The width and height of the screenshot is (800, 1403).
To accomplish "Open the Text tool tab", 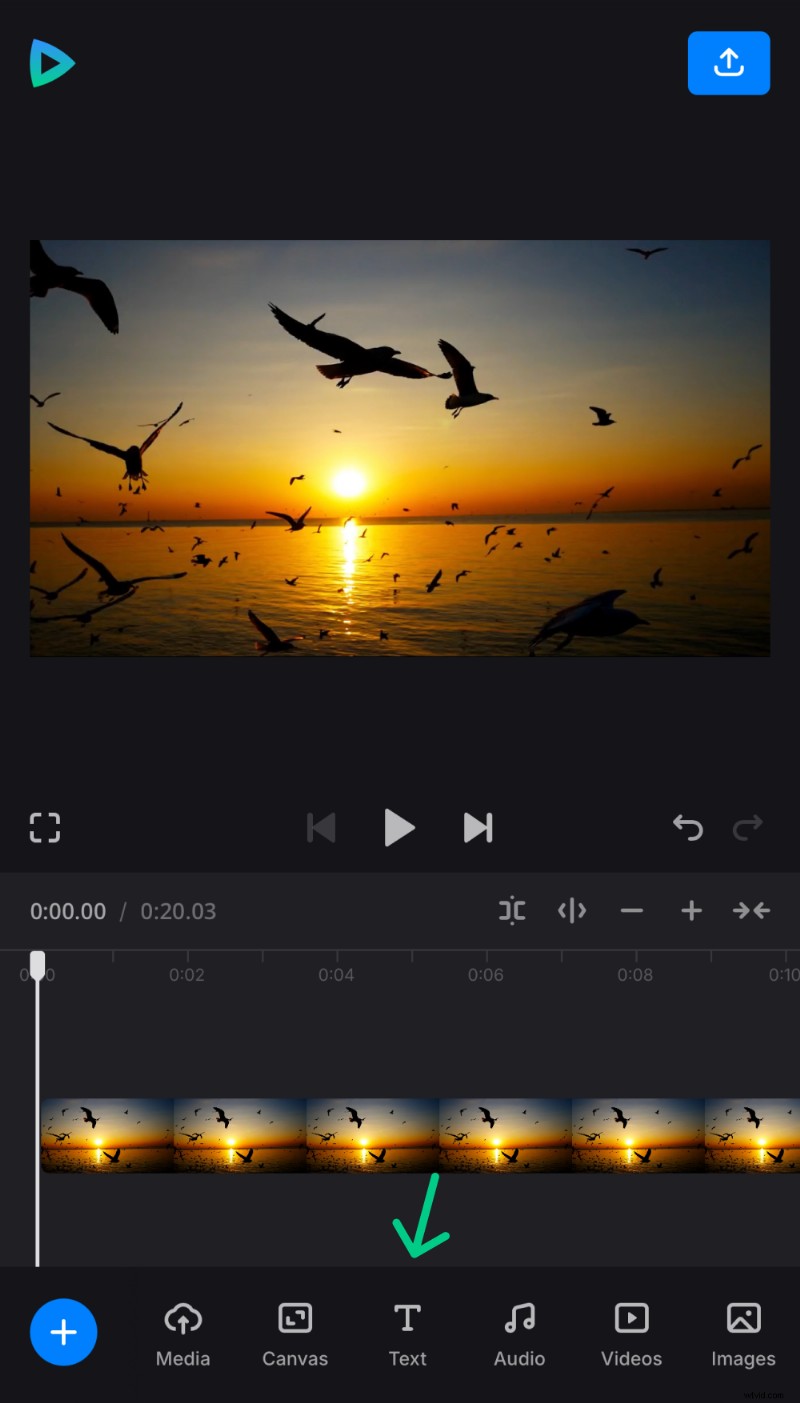I will pyautogui.click(x=407, y=1332).
